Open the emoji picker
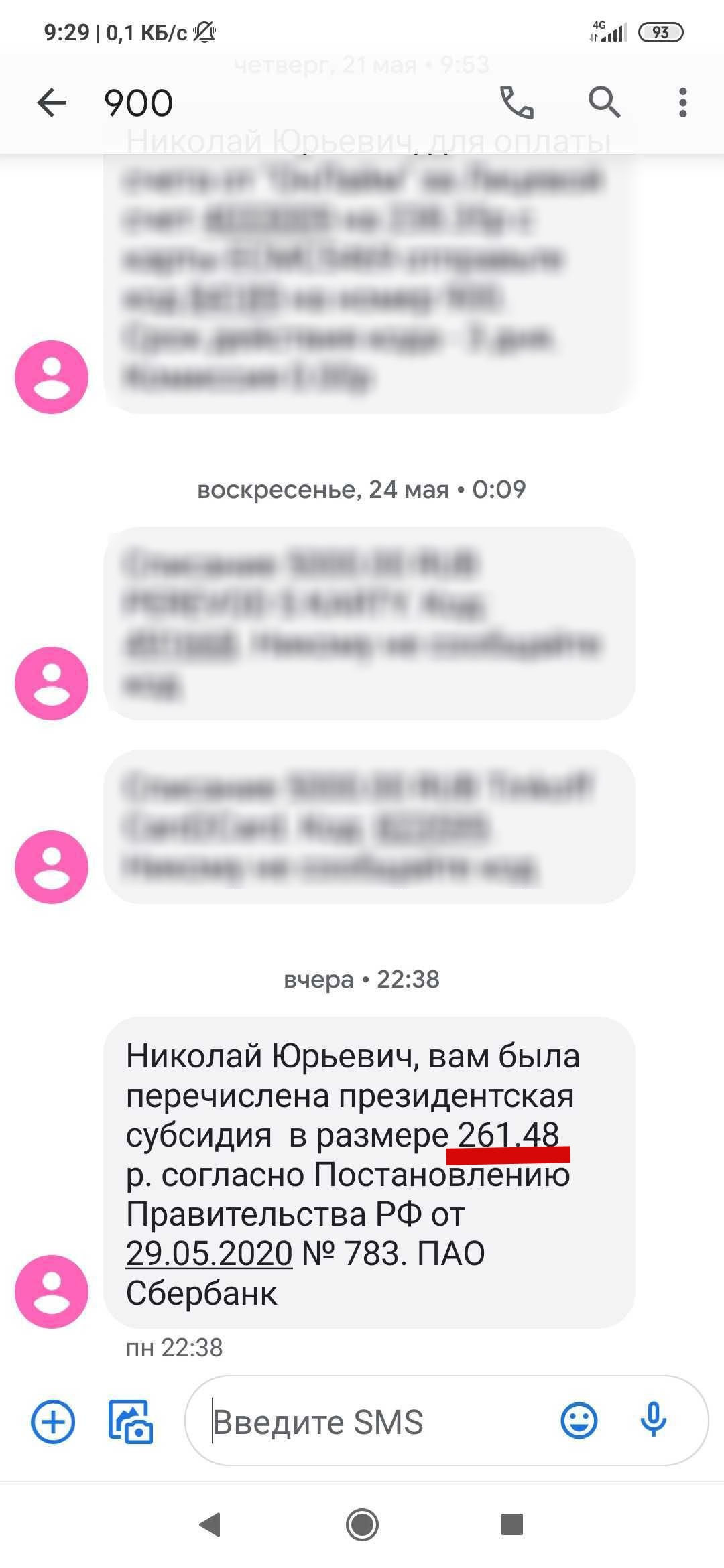Viewport: 724px width, 1568px height. pos(579,1421)
